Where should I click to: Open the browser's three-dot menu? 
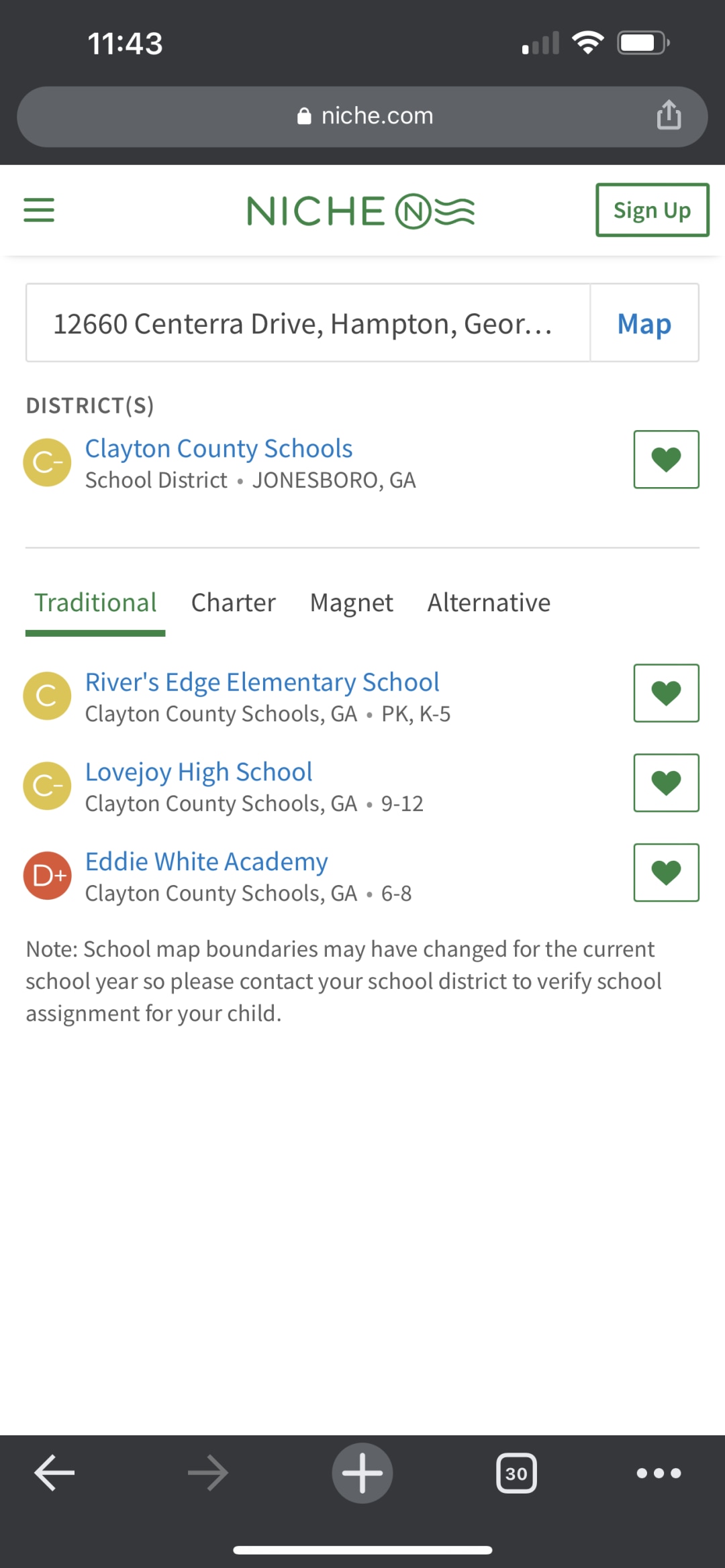click(659, 1473)
